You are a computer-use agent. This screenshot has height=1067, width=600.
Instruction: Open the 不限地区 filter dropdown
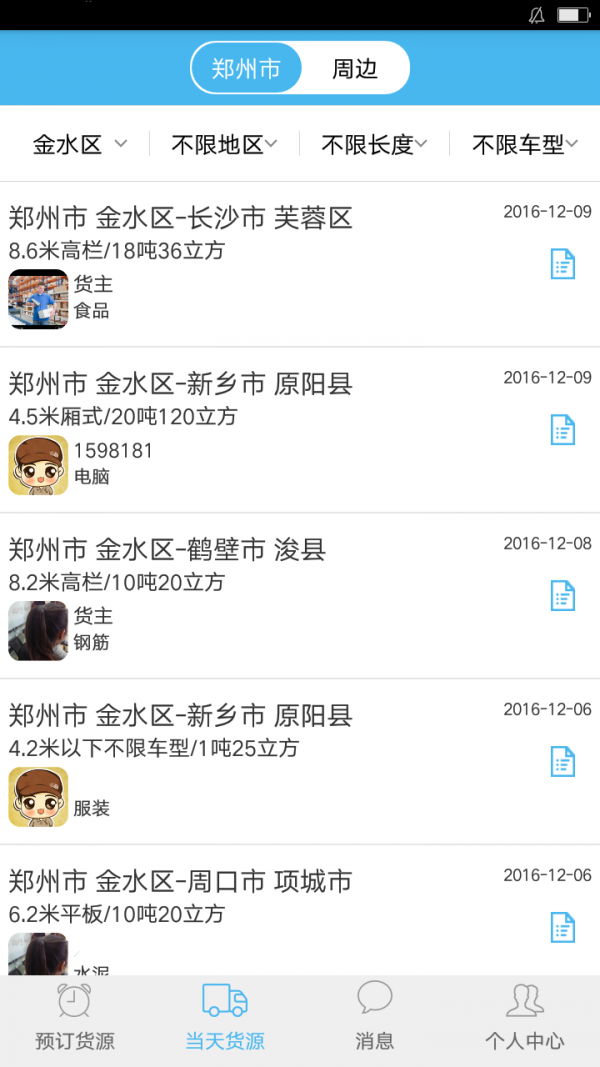[x=224, y=144]
